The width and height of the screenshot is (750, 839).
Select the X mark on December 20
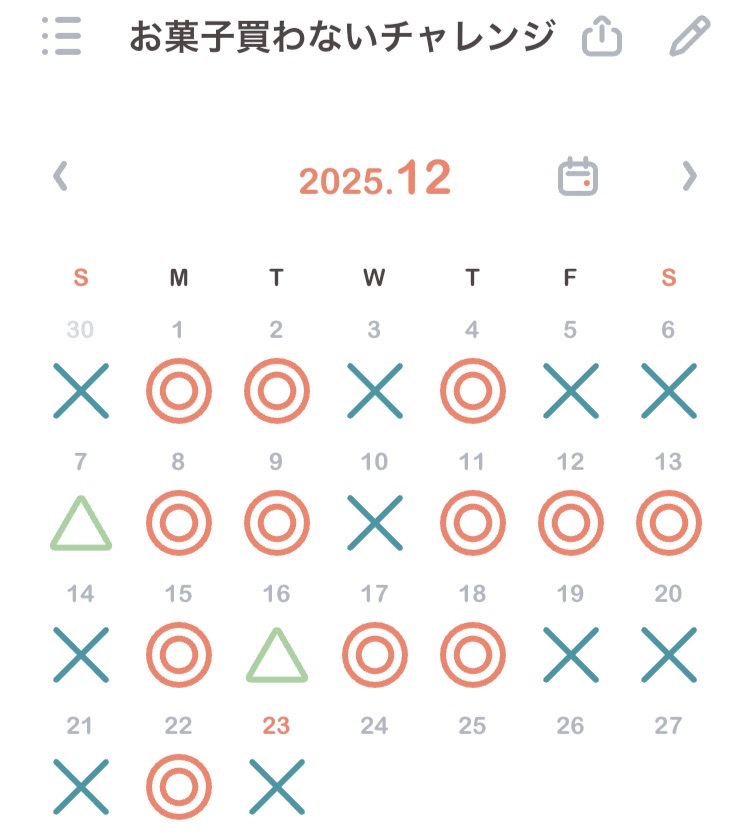(x=669, y=656)
